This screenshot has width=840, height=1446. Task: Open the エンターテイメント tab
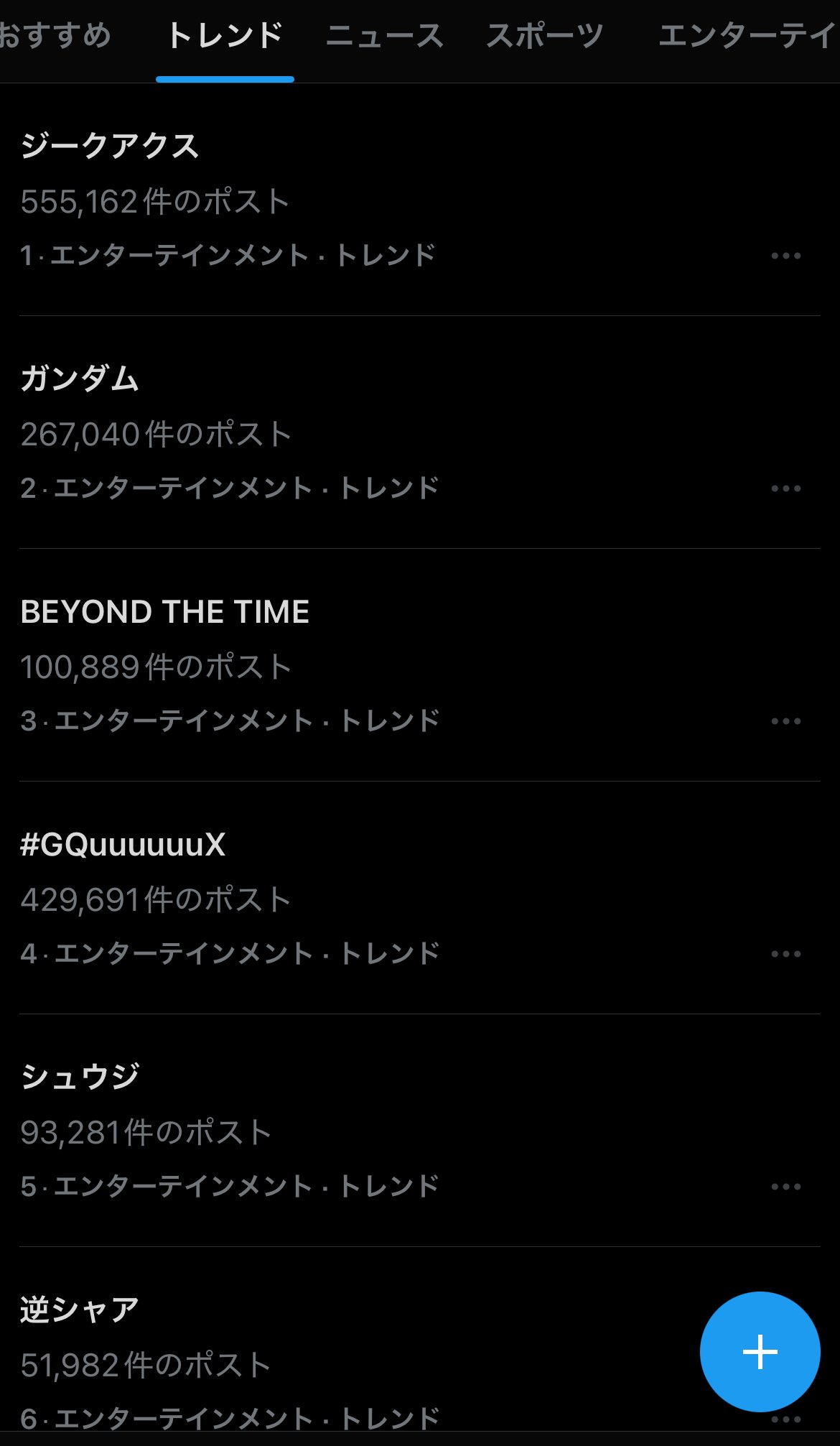pos(748,35)
